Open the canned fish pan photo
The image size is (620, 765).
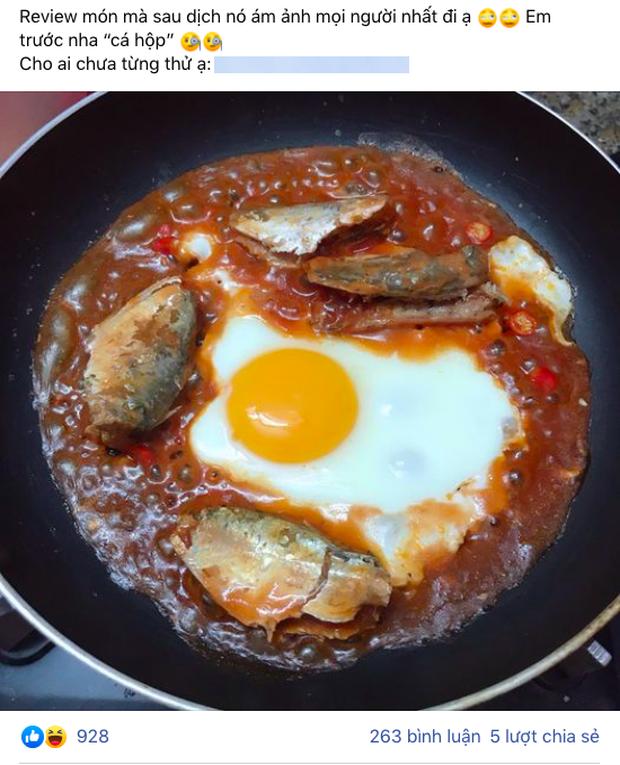(x=310, y=400)
